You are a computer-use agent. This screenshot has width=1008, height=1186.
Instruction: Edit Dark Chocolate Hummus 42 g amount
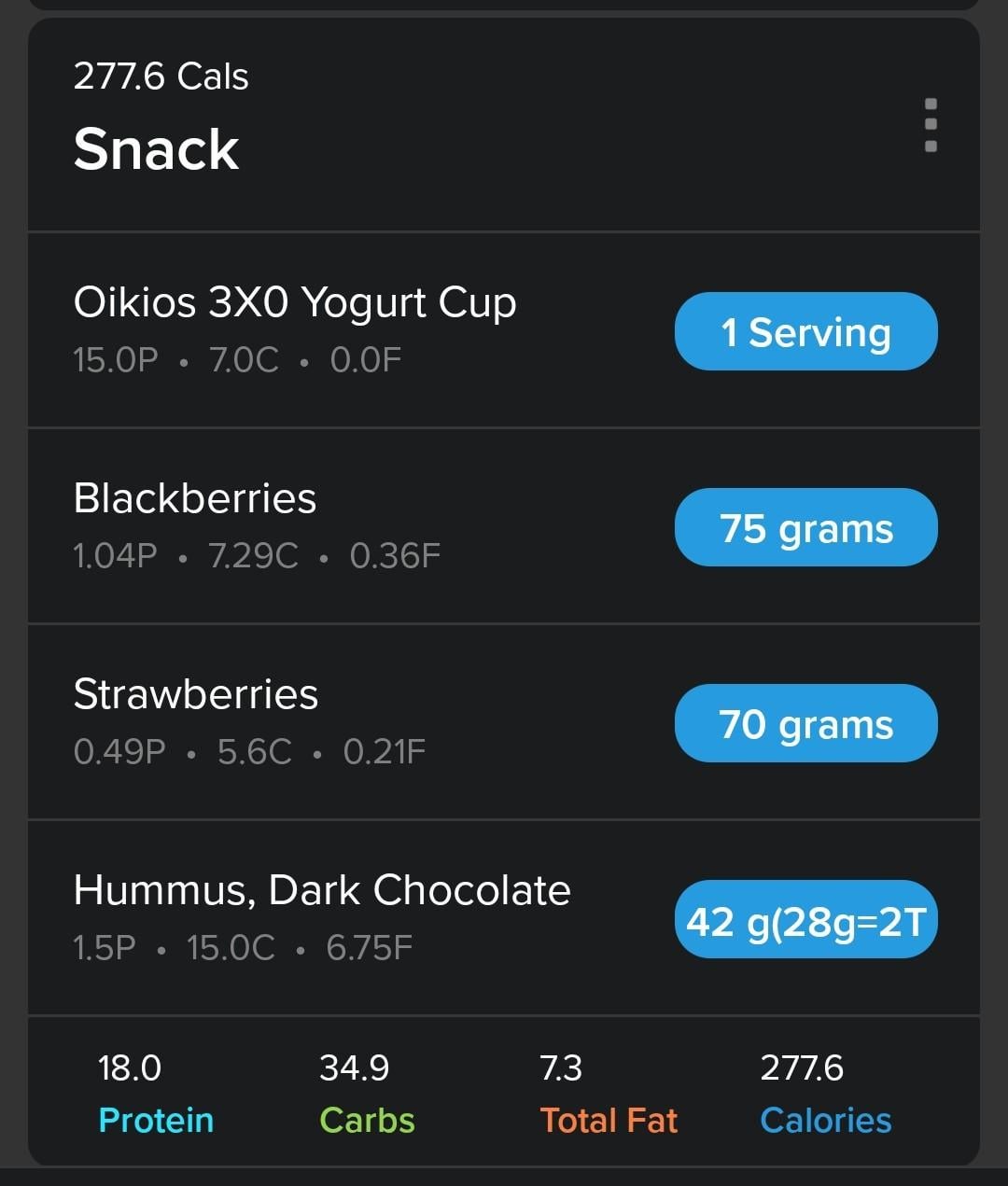(805, 920)
